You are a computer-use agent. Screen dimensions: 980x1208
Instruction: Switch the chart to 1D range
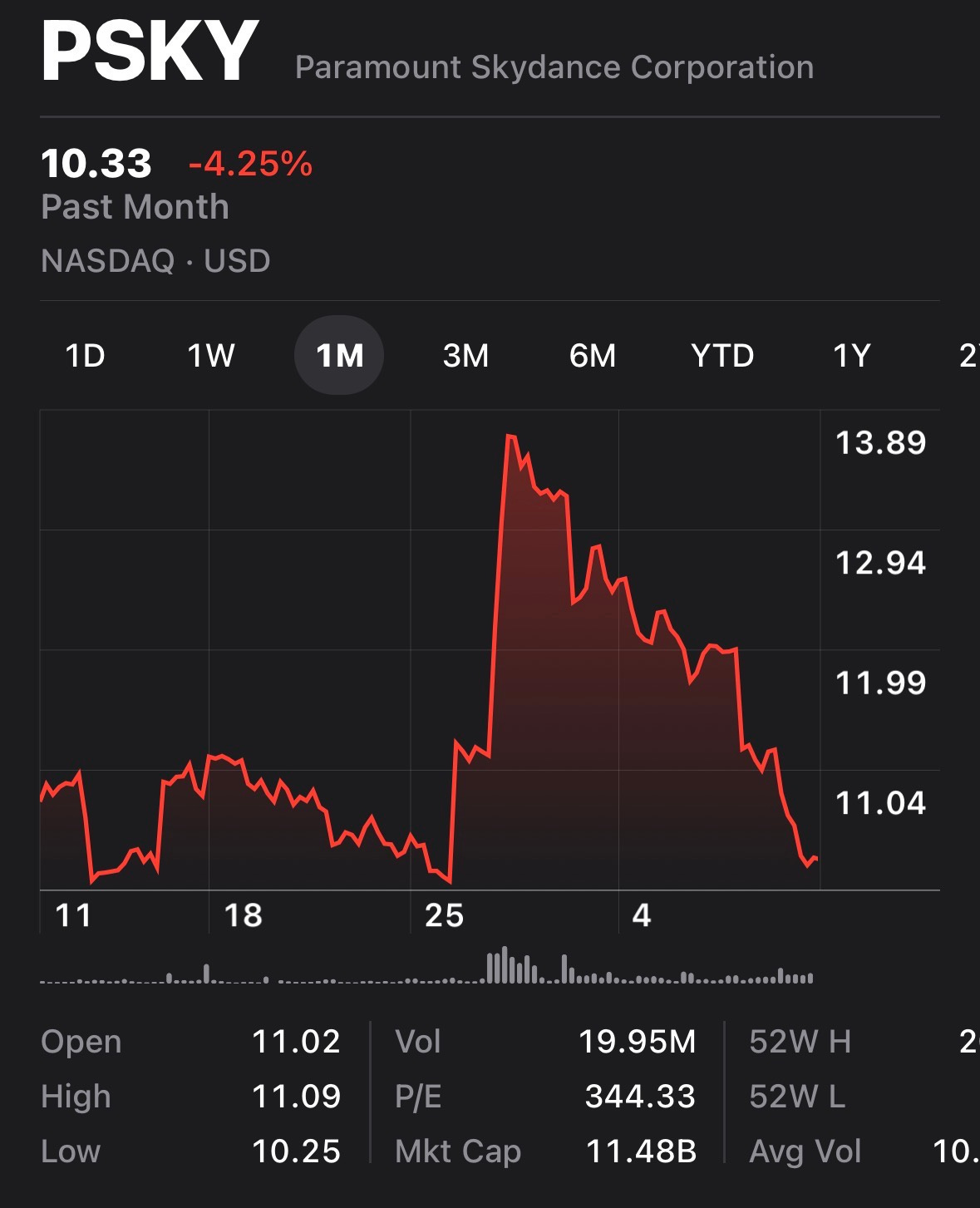pyautogui.click(x=85, y=356)
